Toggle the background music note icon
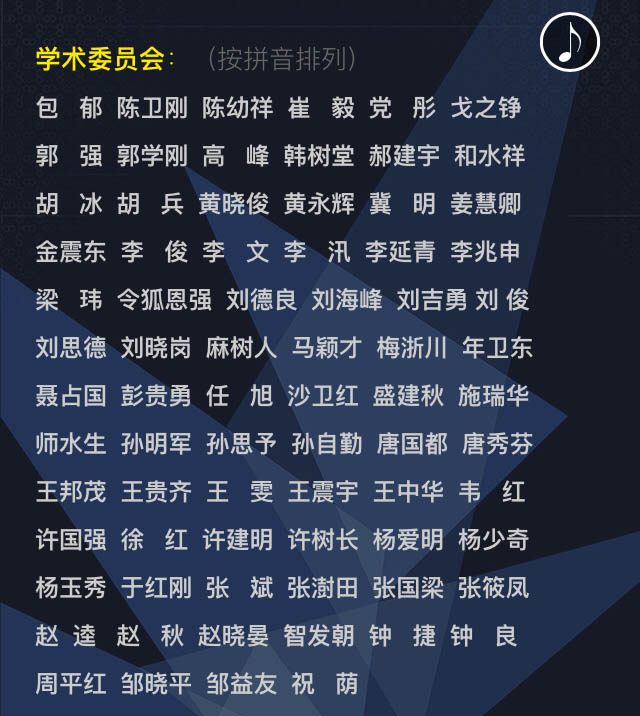Viewport: 640px width, 716px height. click(569, 43)
